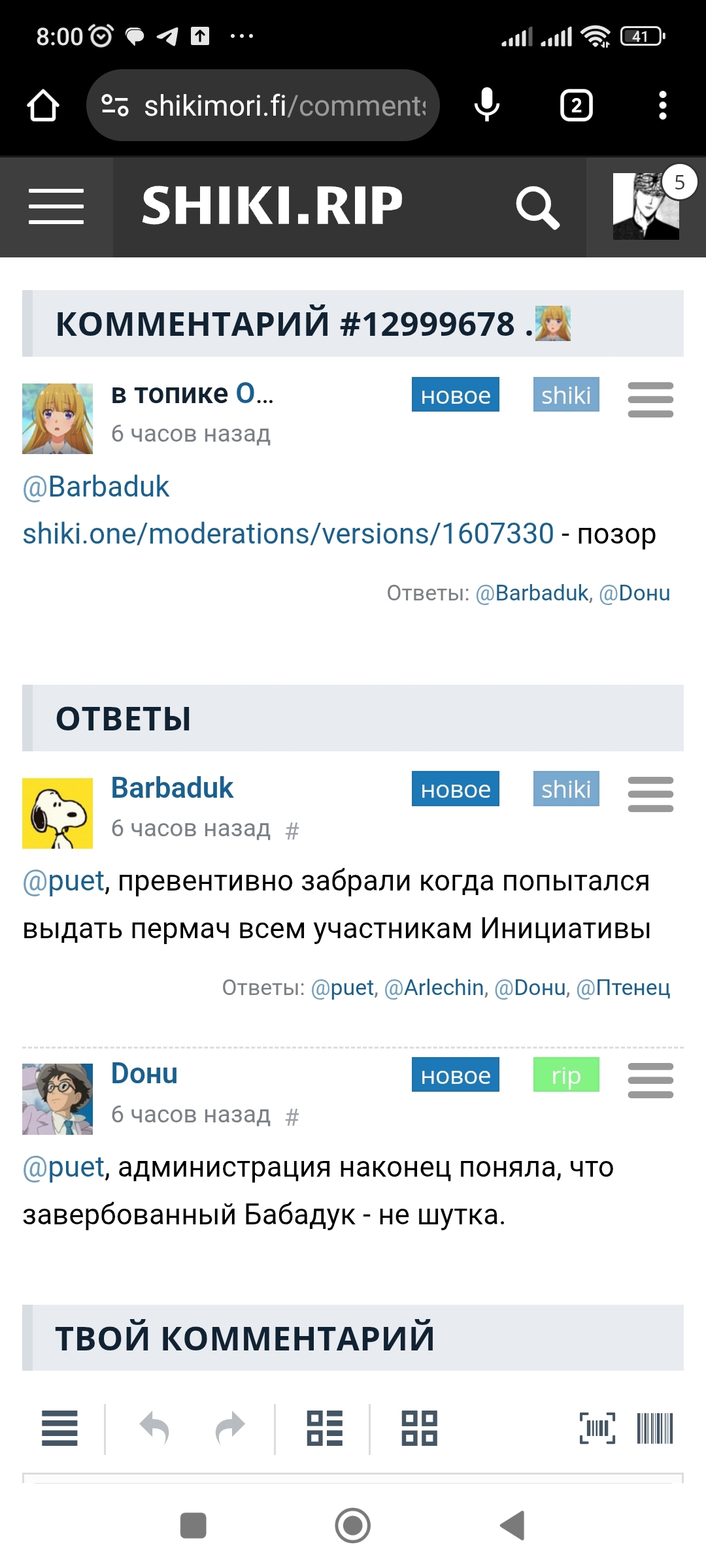
Task: Open the shiki.one moderations versions link
Action: 288,534
